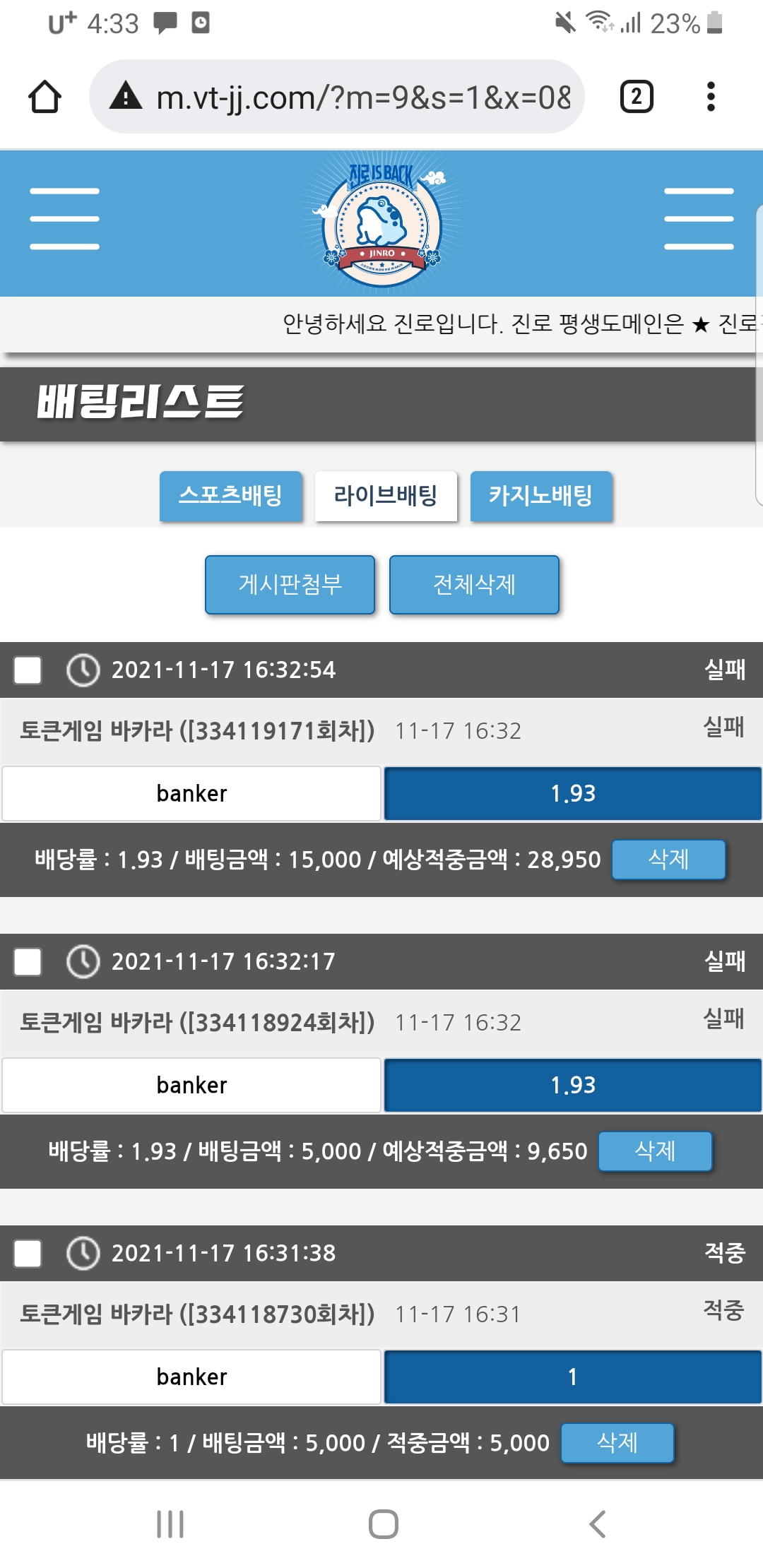Go back with the system back button
This screenshot has width=763, height=1568.
[598, 1524]
